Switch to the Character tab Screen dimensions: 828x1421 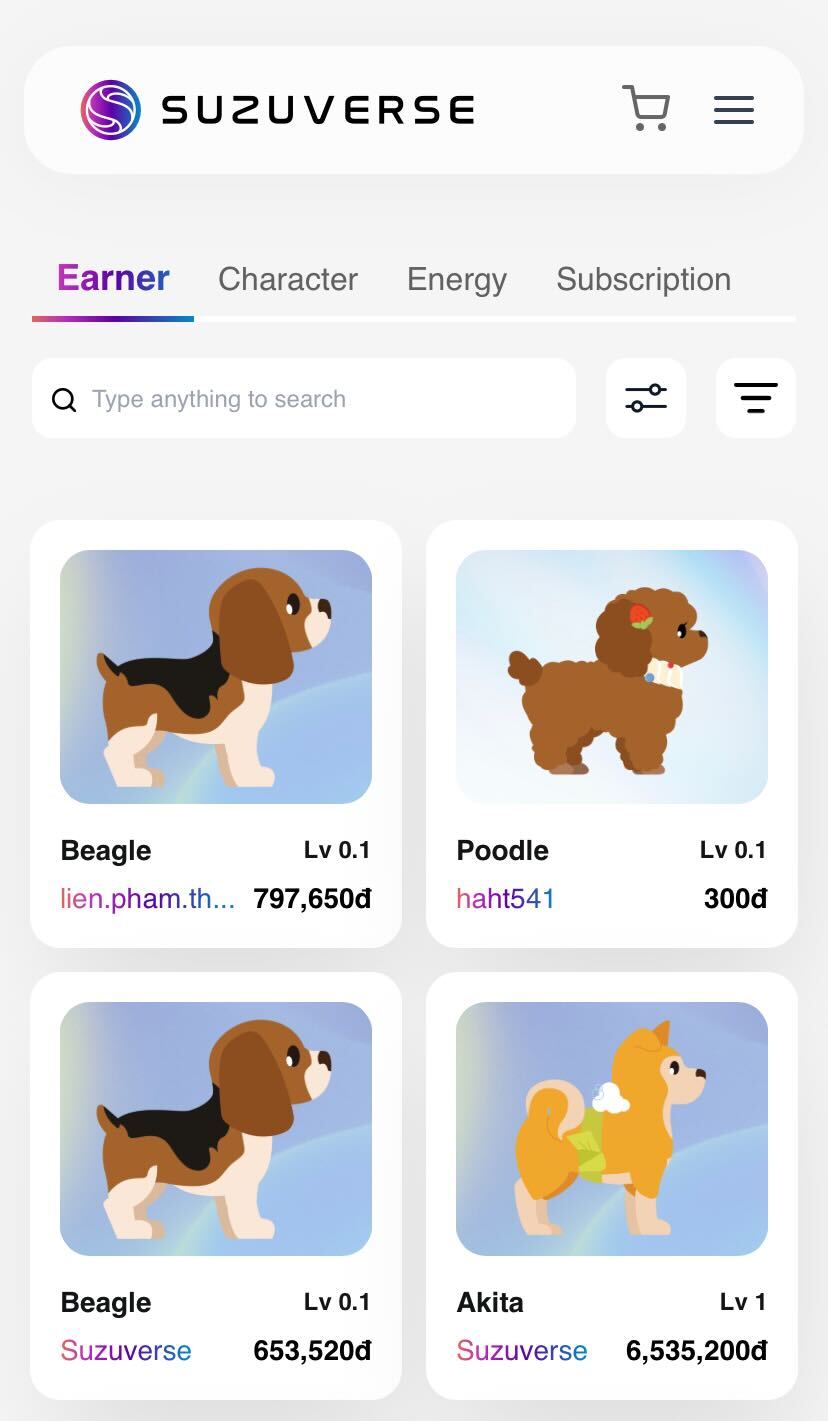click(288, 279)
